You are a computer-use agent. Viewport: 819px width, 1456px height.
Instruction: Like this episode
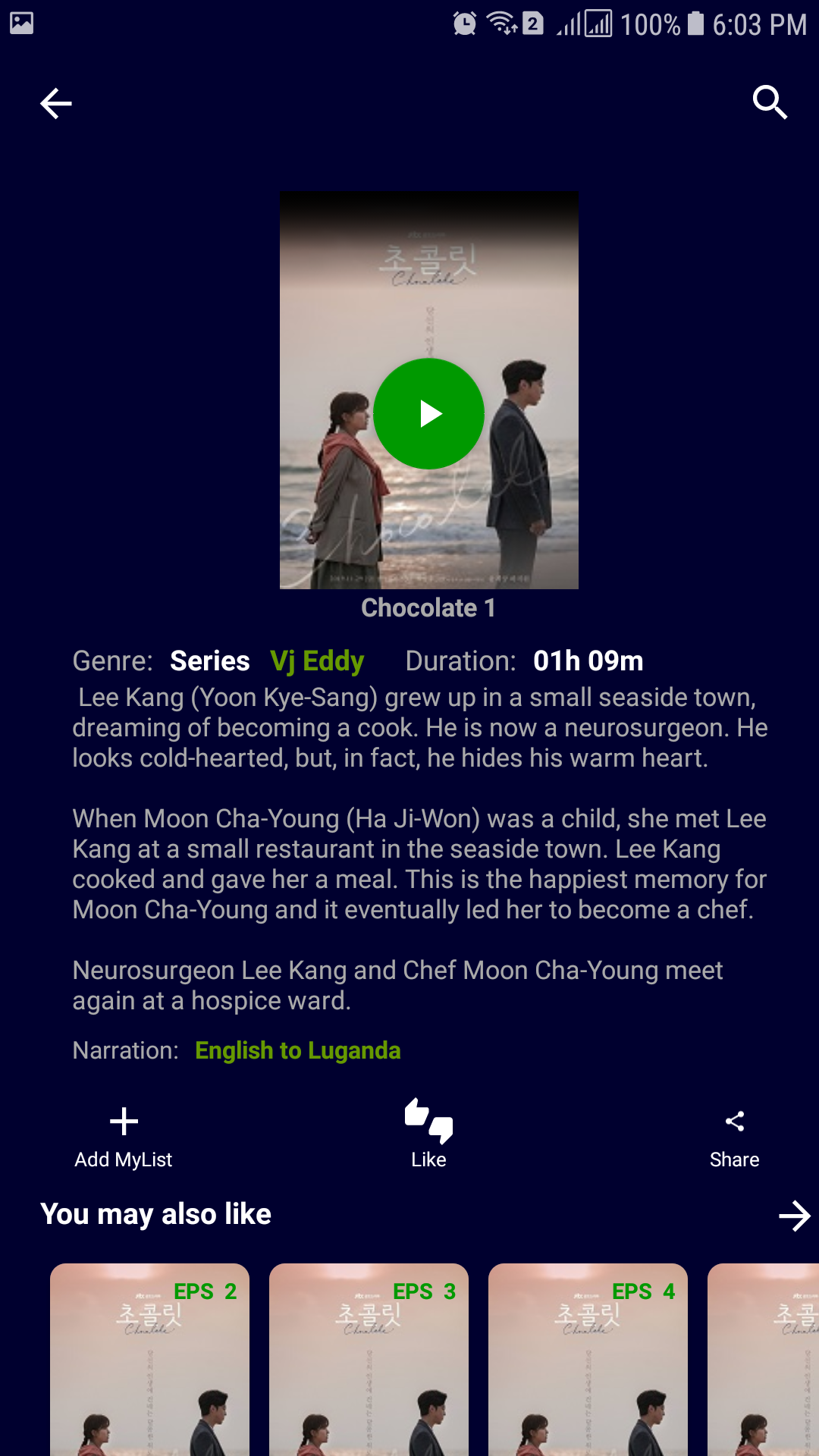click(x=428, y=1134)
